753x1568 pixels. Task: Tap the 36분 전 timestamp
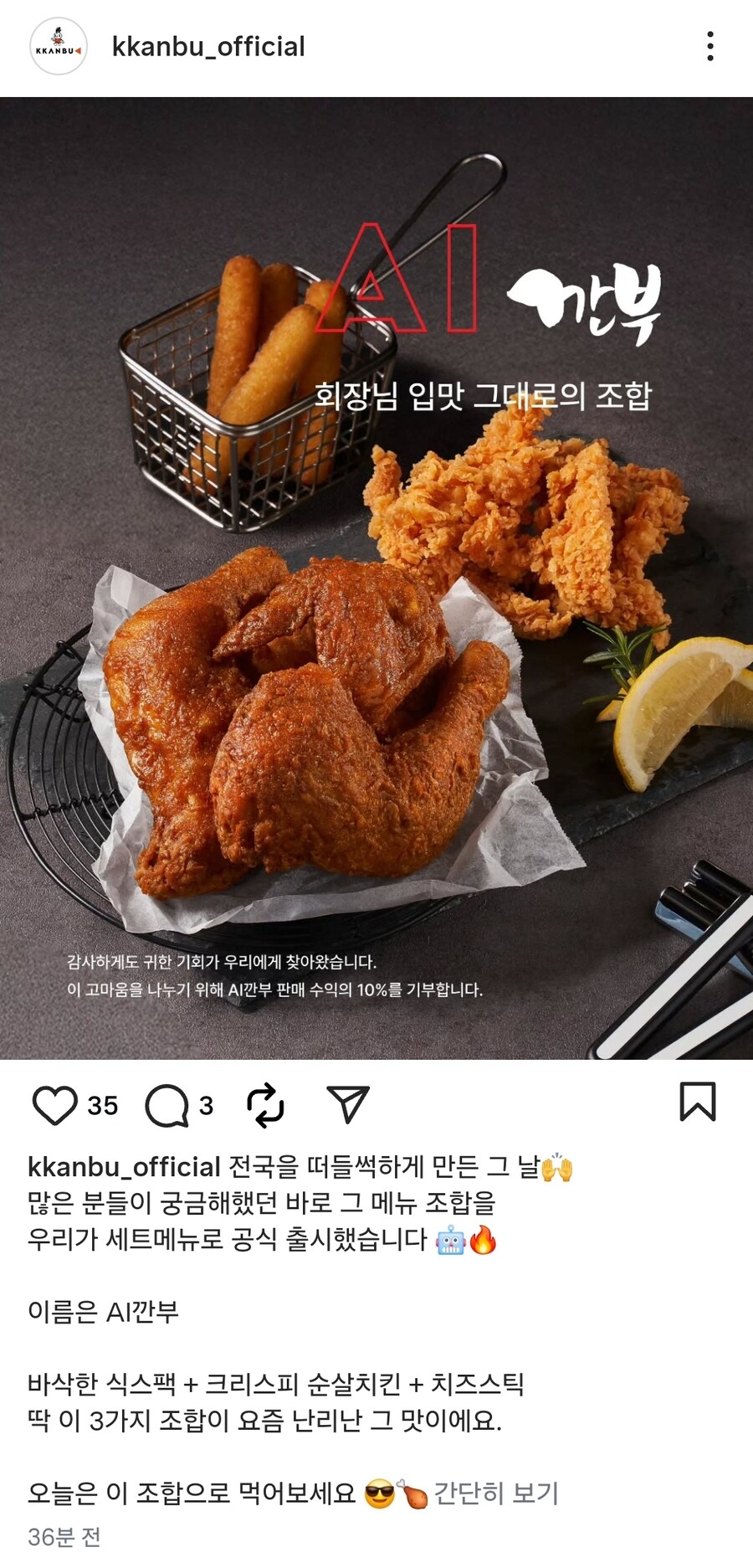point(64,1539)
